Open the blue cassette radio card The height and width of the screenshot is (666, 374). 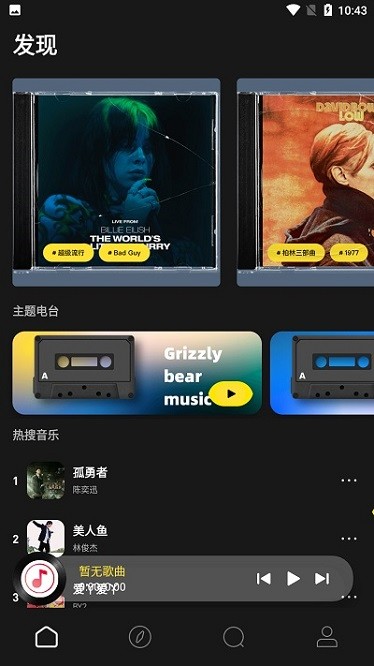point(322,373)
